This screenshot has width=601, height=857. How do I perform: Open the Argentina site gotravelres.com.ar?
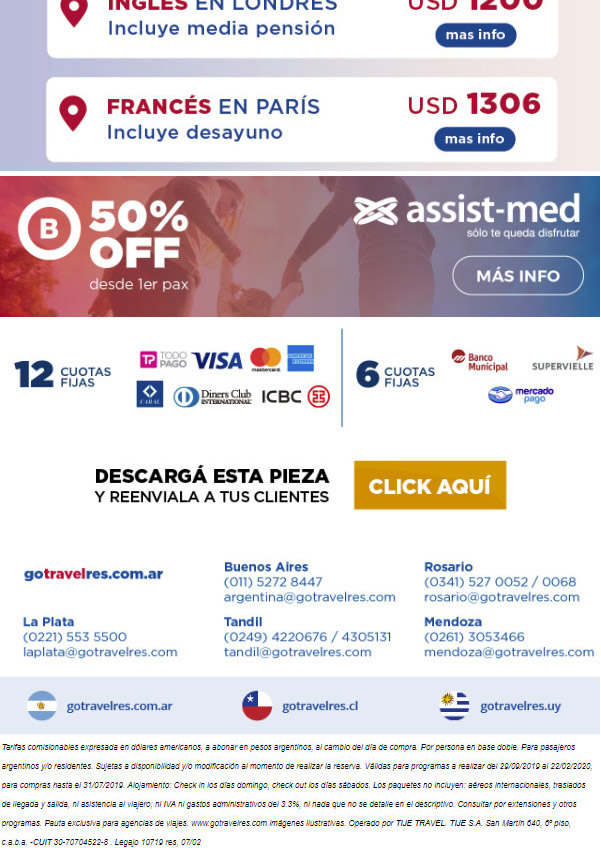pyautogui.click(x=119, y=706)
